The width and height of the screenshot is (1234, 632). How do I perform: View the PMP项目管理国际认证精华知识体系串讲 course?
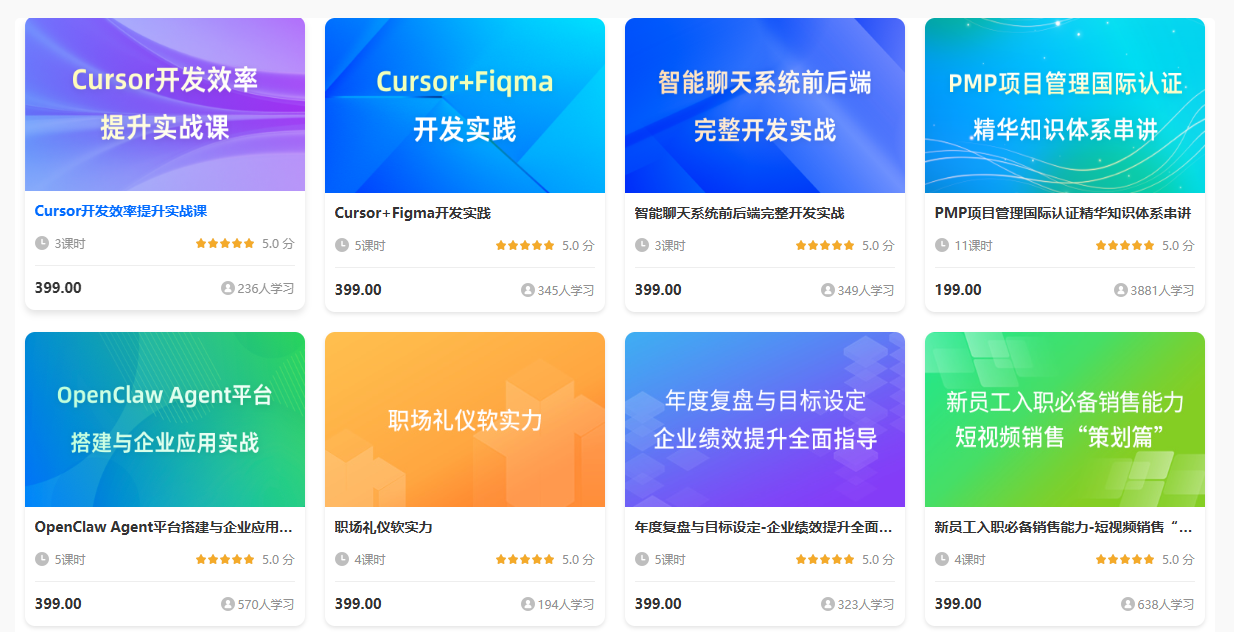pos(1065,105)
